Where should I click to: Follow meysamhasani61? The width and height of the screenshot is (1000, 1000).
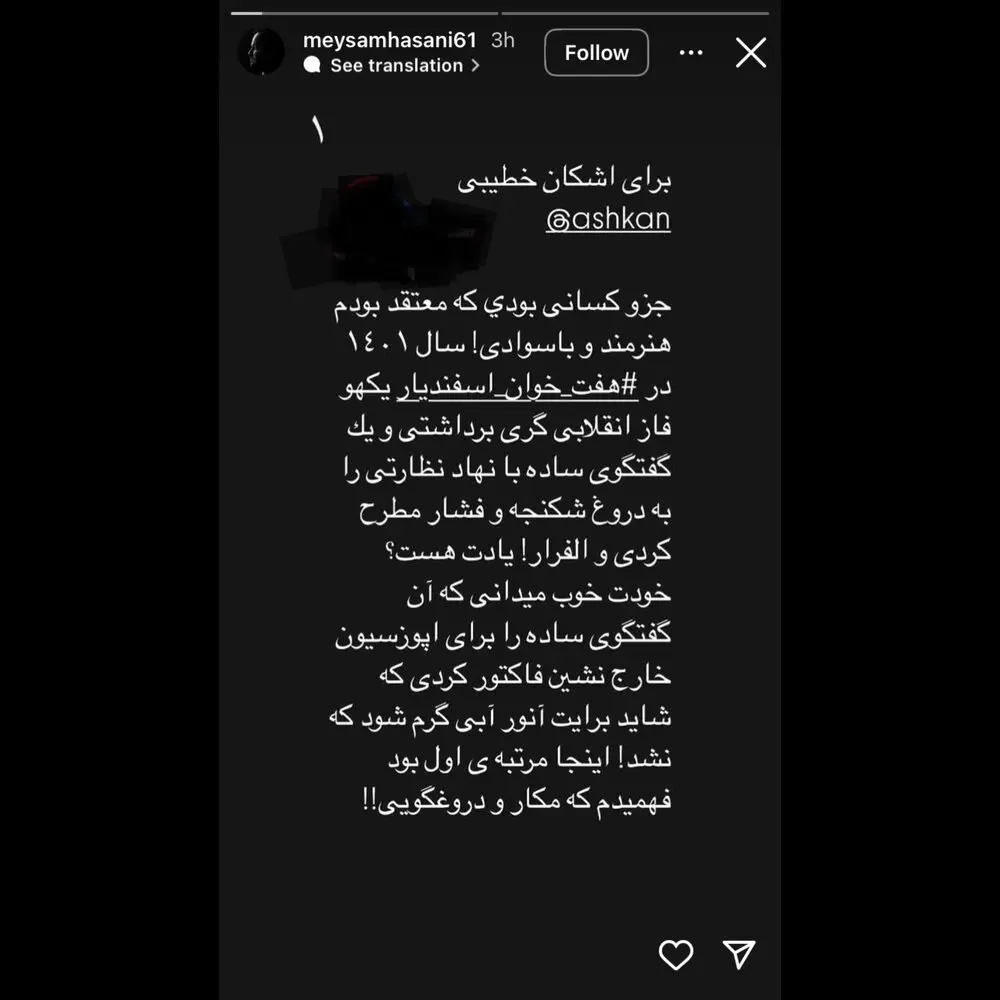point(596,53)
